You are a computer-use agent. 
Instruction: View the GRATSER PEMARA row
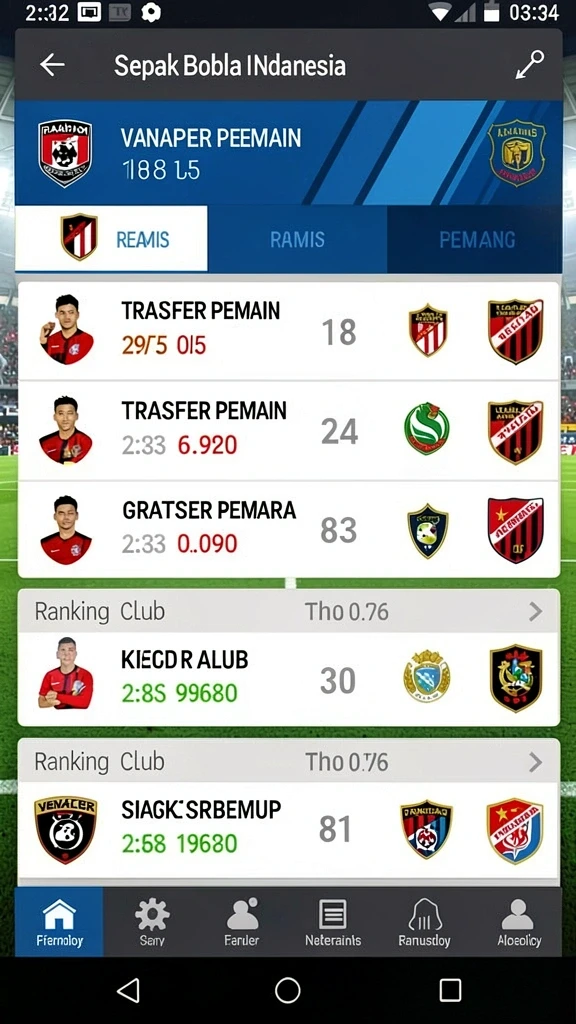288,530
